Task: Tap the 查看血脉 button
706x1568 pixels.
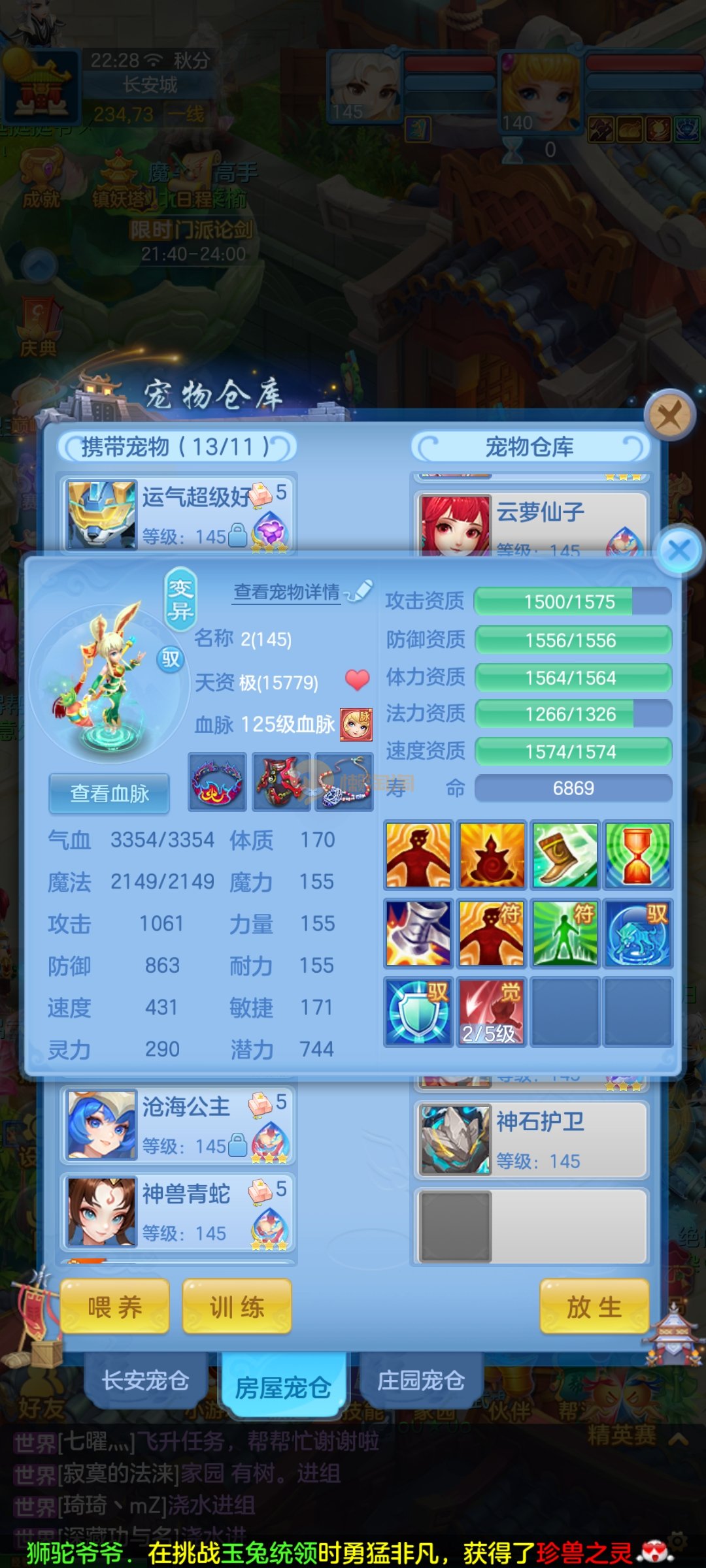Action: [x=109, y=793]
